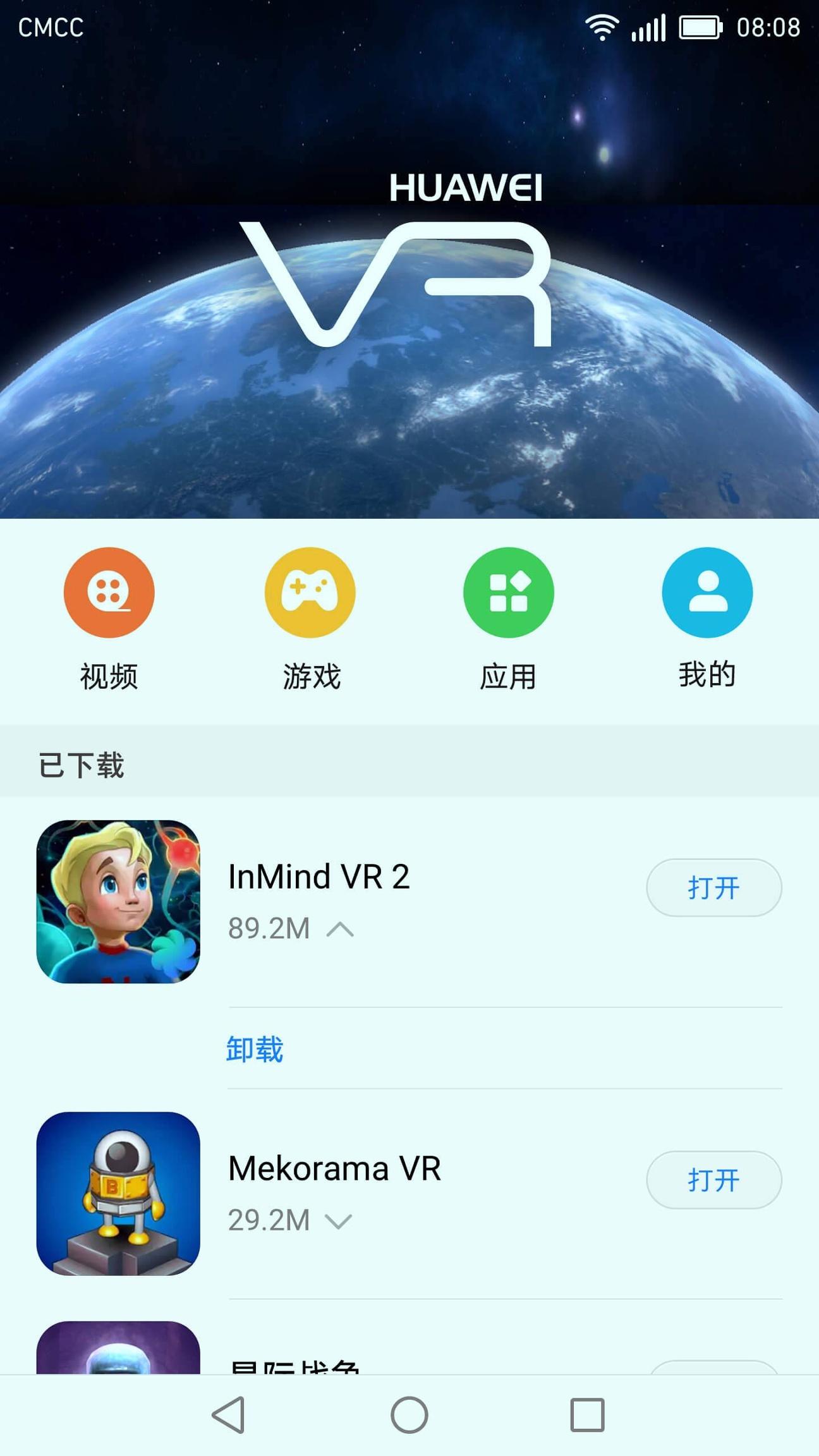Collapse the InMind VR 2 details chevron

click(340, 929)
